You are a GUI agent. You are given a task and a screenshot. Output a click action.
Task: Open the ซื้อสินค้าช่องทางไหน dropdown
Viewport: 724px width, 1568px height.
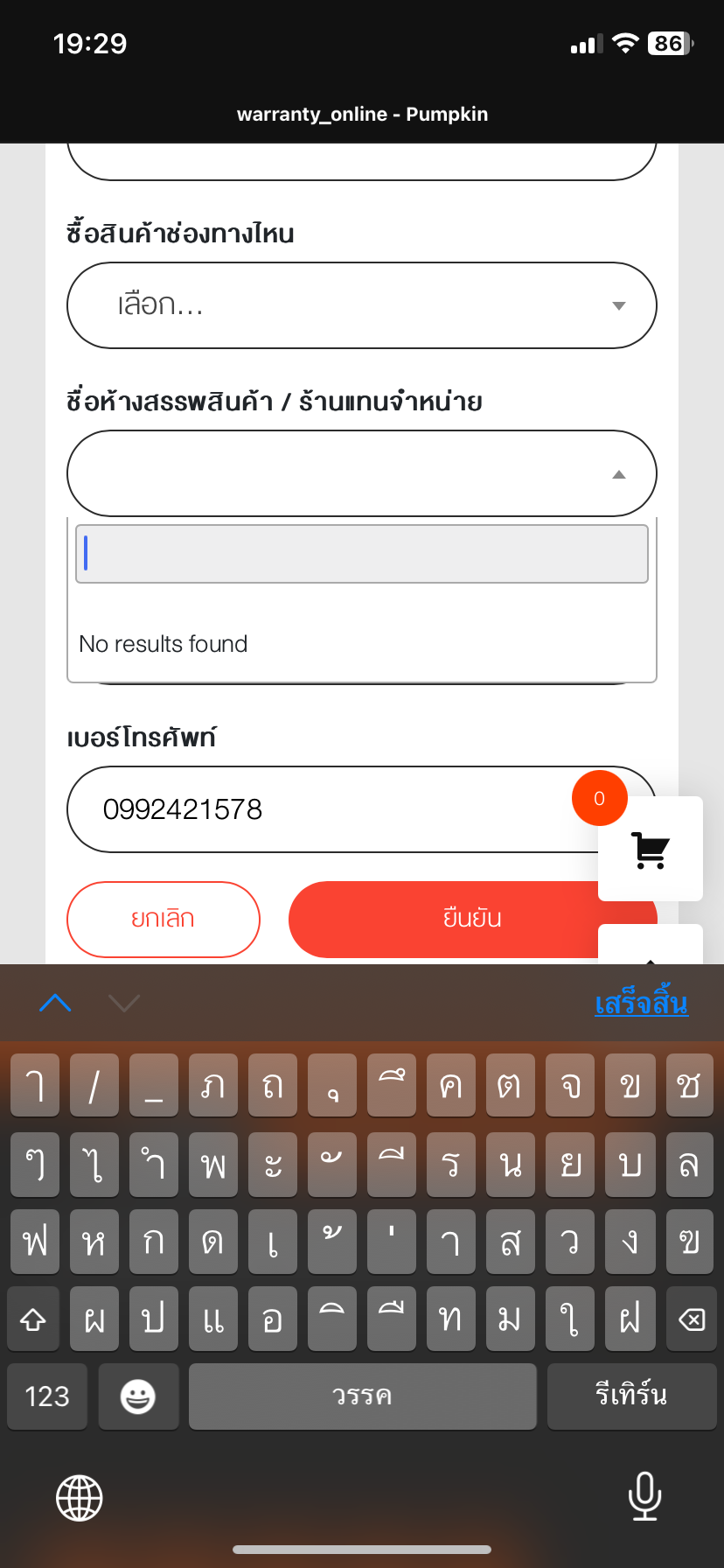(361, 305)
